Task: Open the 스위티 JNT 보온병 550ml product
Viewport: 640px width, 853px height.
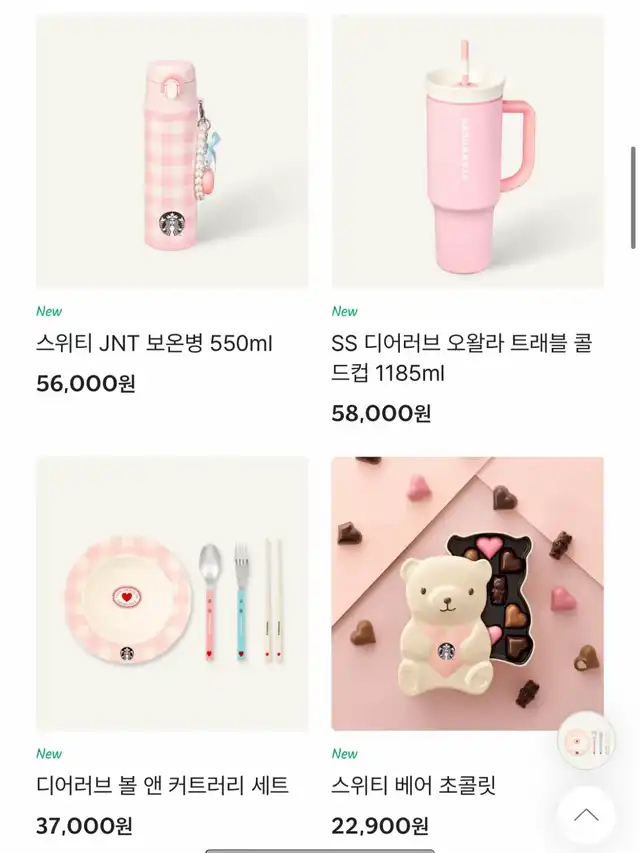Action: (171, 152)
